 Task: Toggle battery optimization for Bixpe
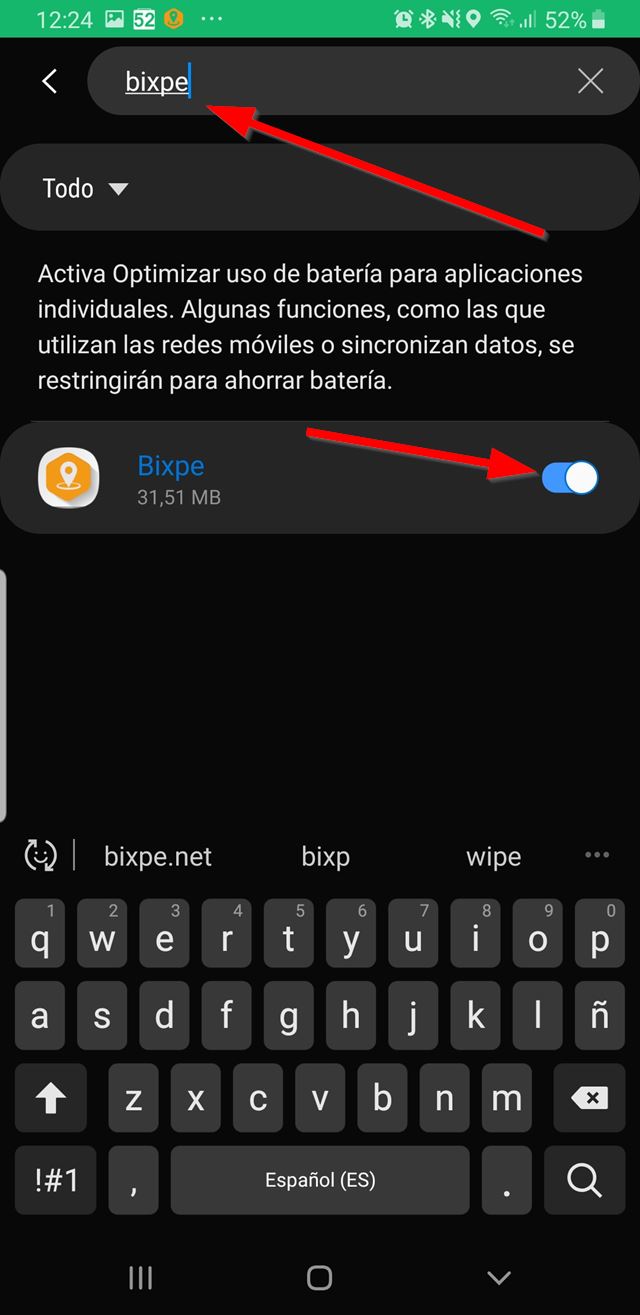click(570, 478)
